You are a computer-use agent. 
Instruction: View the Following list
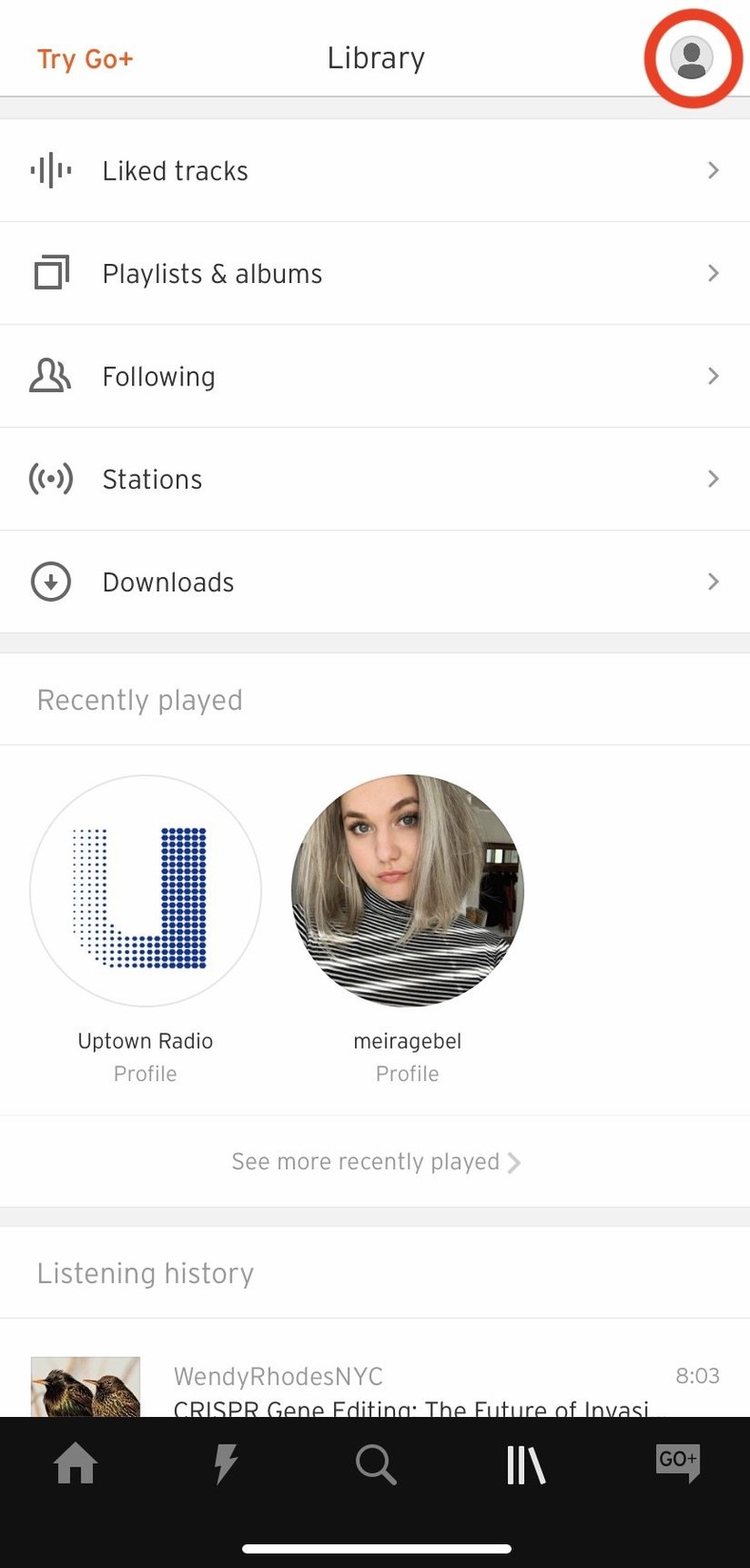point(375,377)
